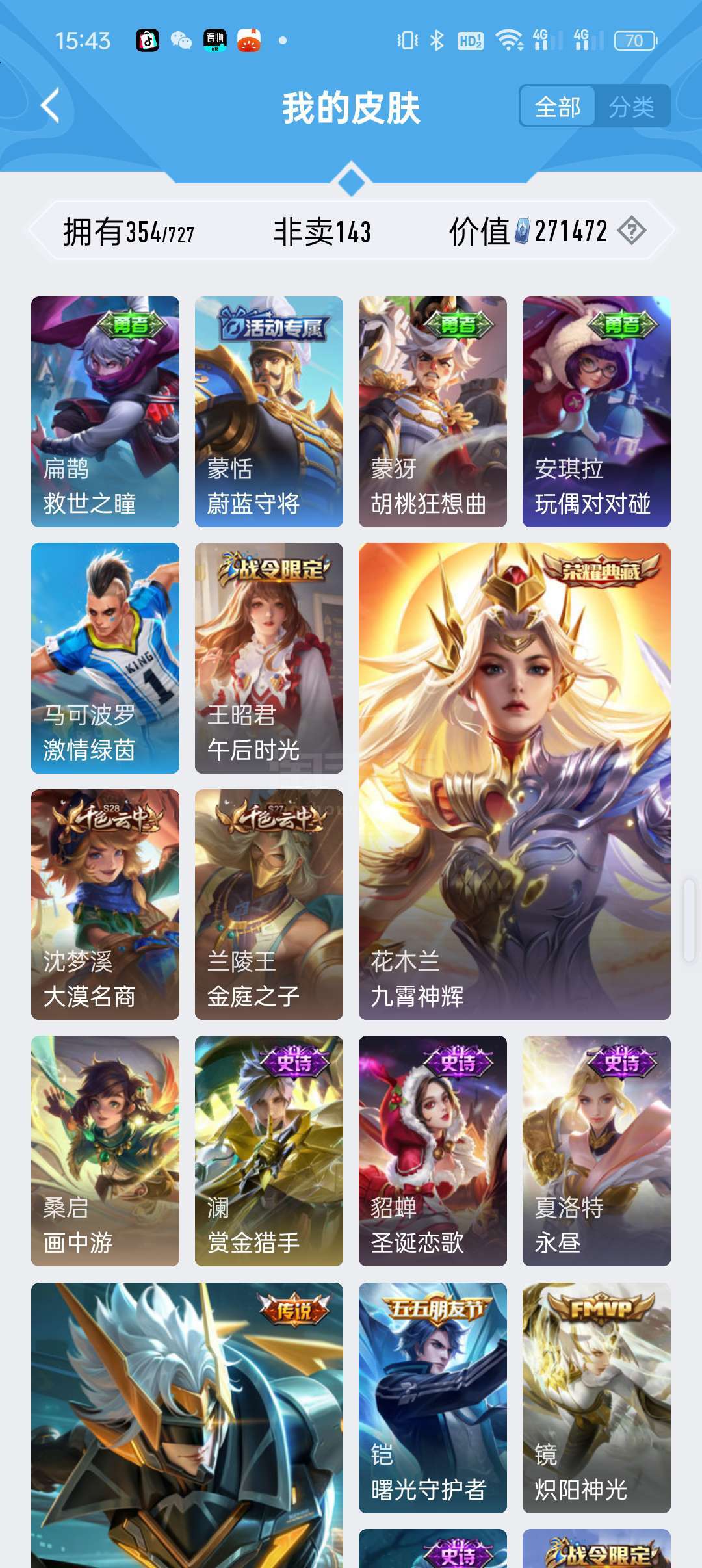Image resolution: width=702 pixels, height=1568 pixels.
Task: Open 马可波罗 激情绿茵 skin
Action: (x=105, y=658)
